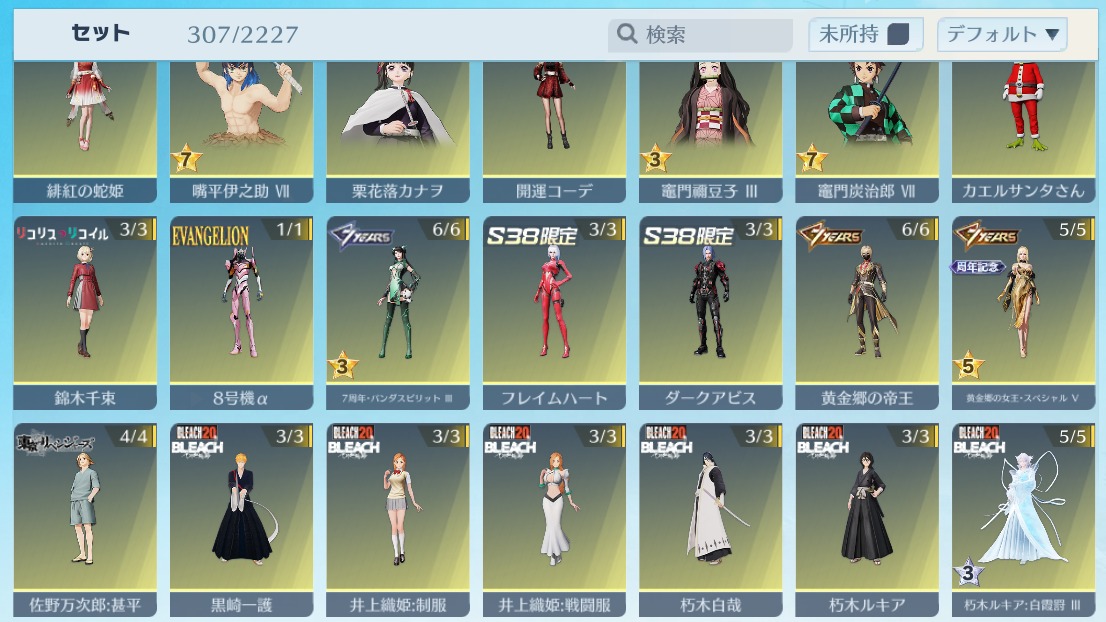
Task: Open the デフォルト sort dropdown
Action: coord(1001,35)
